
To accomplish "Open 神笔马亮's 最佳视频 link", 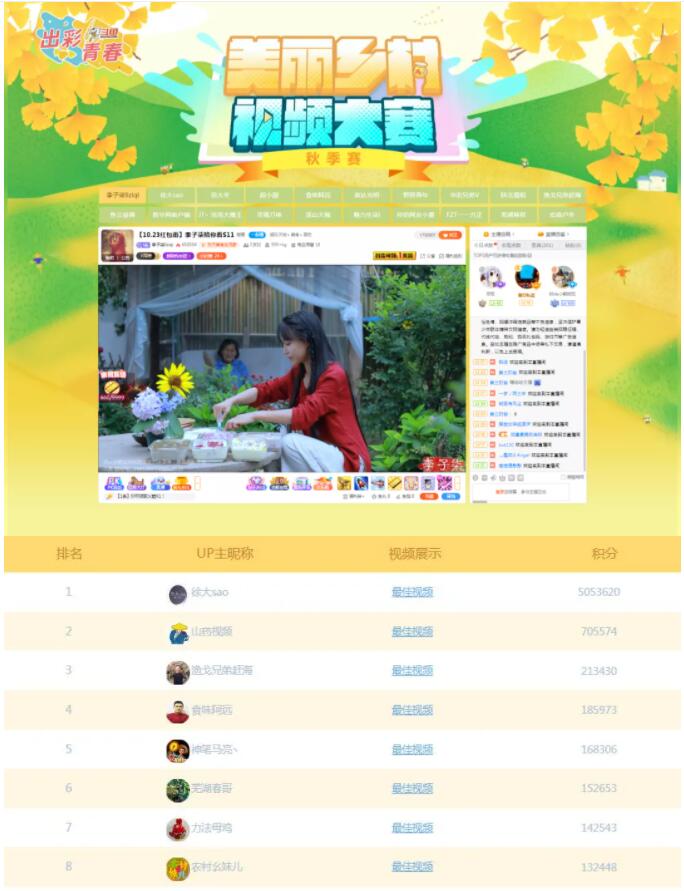I will point(412,749).
